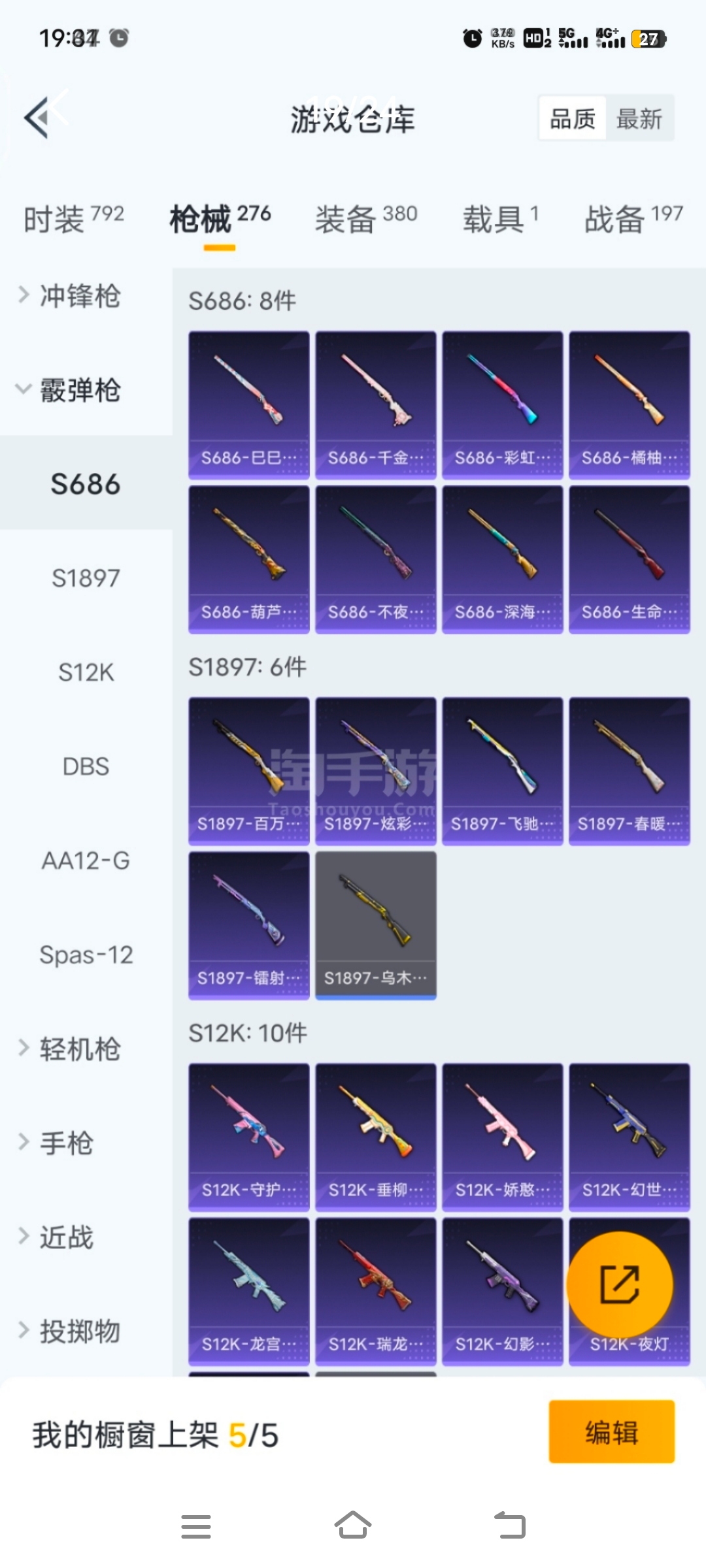
Task: Open the 战备 tab
Action: 632,218
